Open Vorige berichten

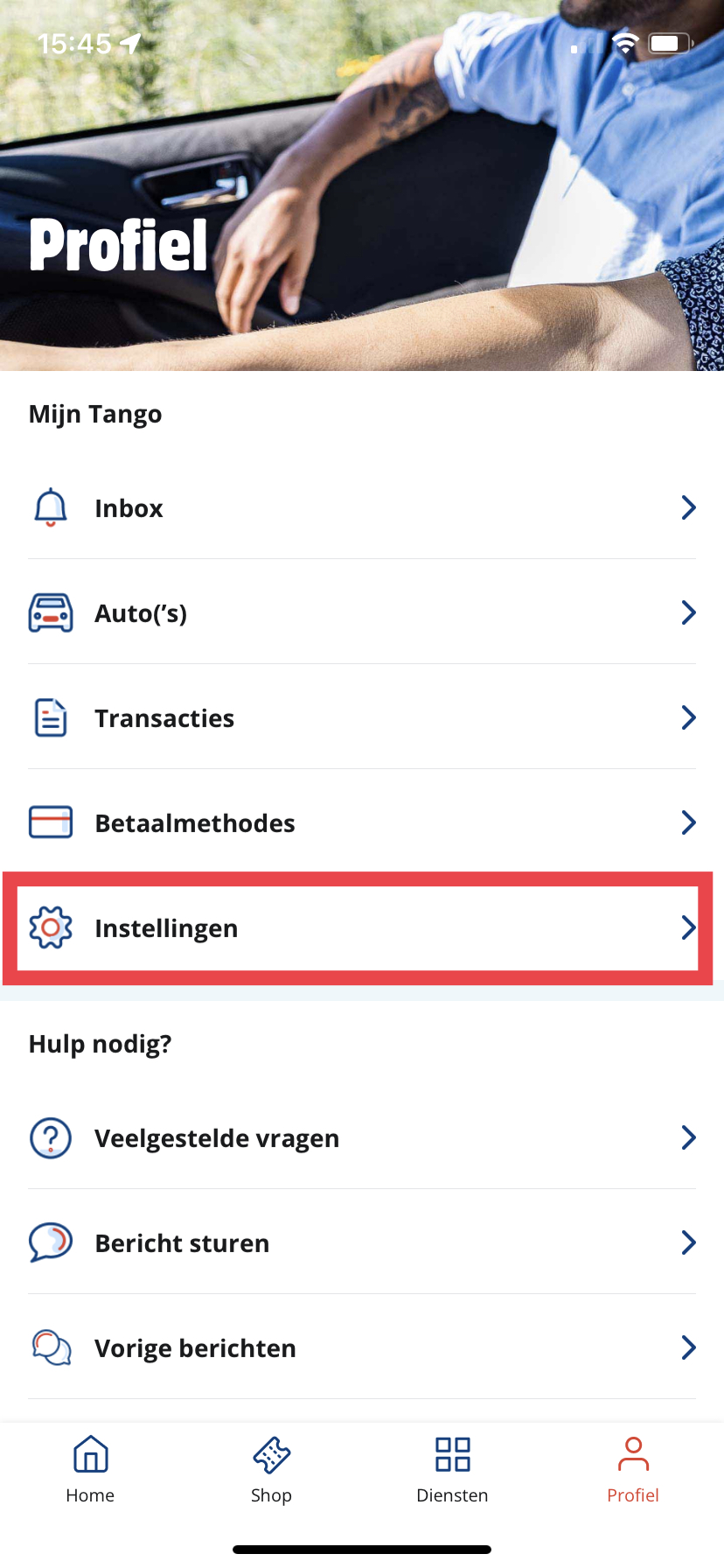362,1347
